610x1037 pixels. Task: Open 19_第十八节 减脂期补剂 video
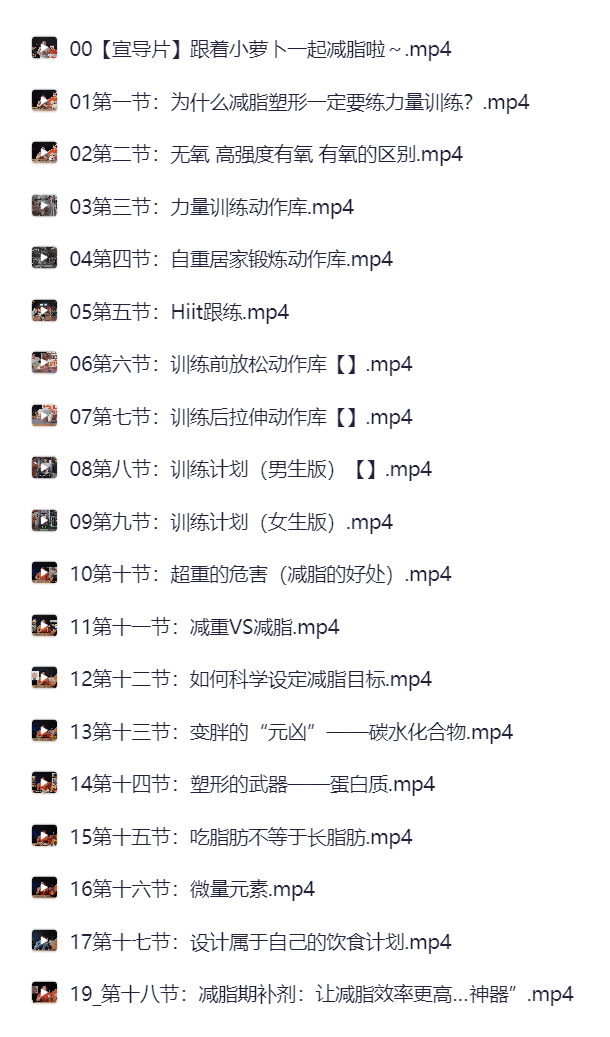pyautogui.click(x=321, y=994)
